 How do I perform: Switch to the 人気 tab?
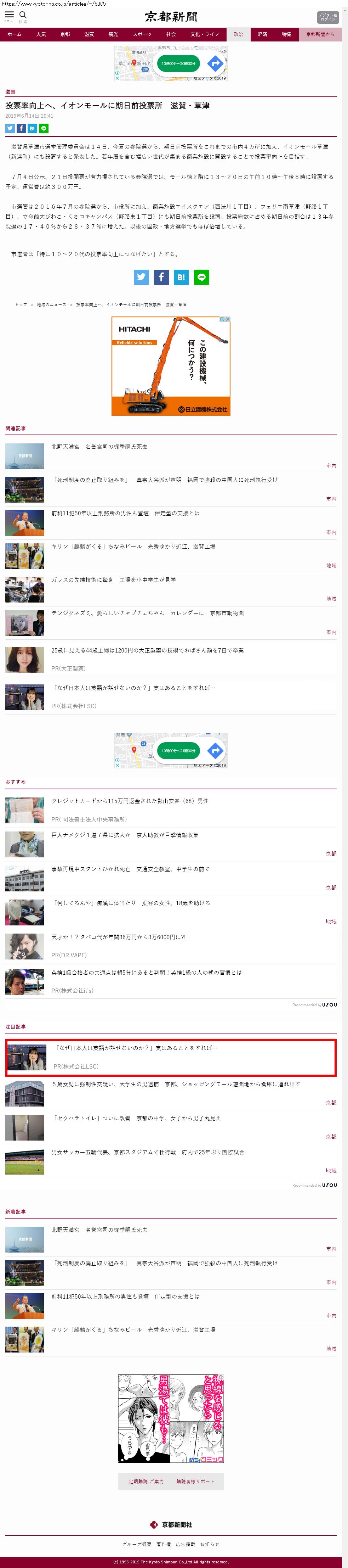(x=41, y=34)
